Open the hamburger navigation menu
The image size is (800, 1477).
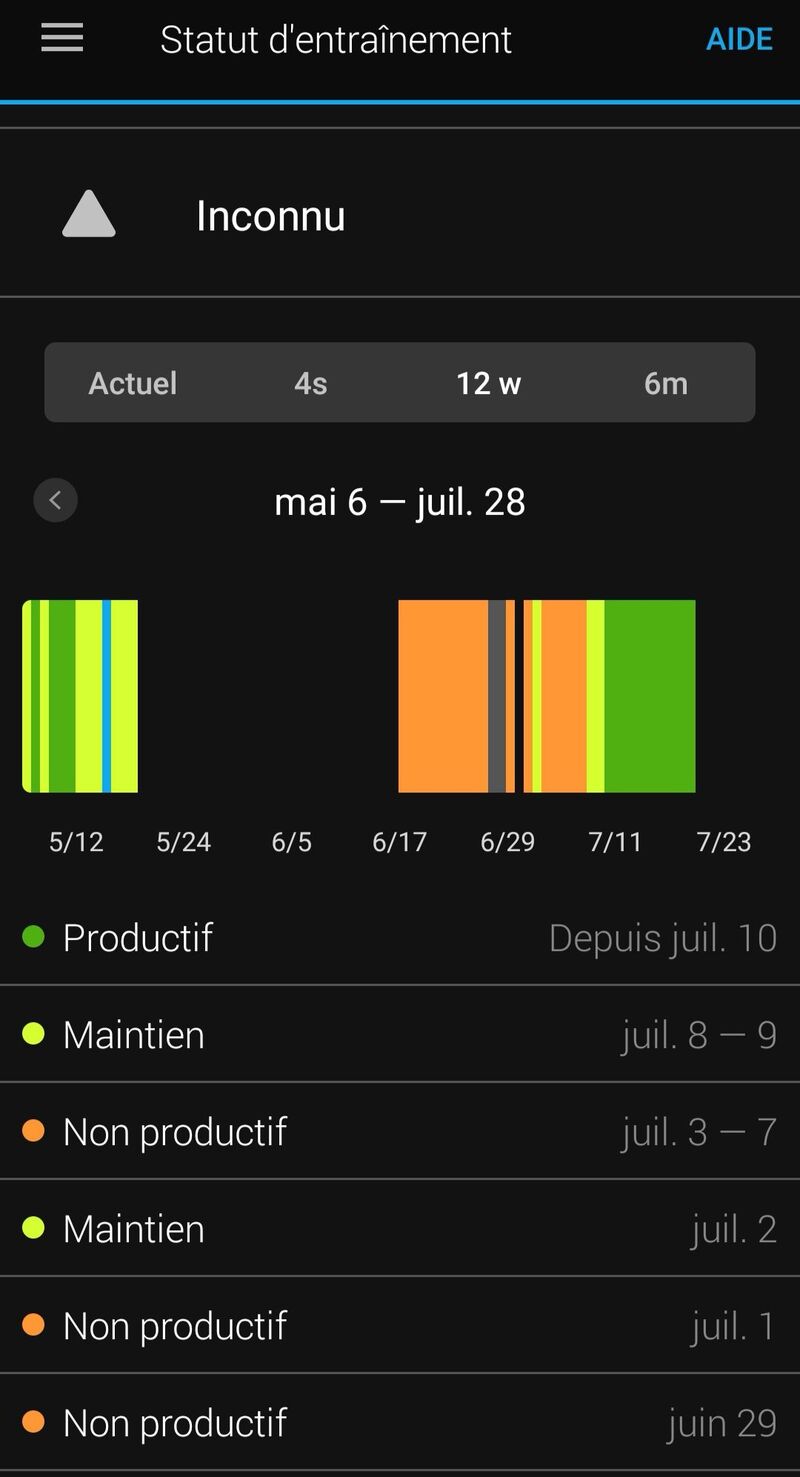click(62, 39)
